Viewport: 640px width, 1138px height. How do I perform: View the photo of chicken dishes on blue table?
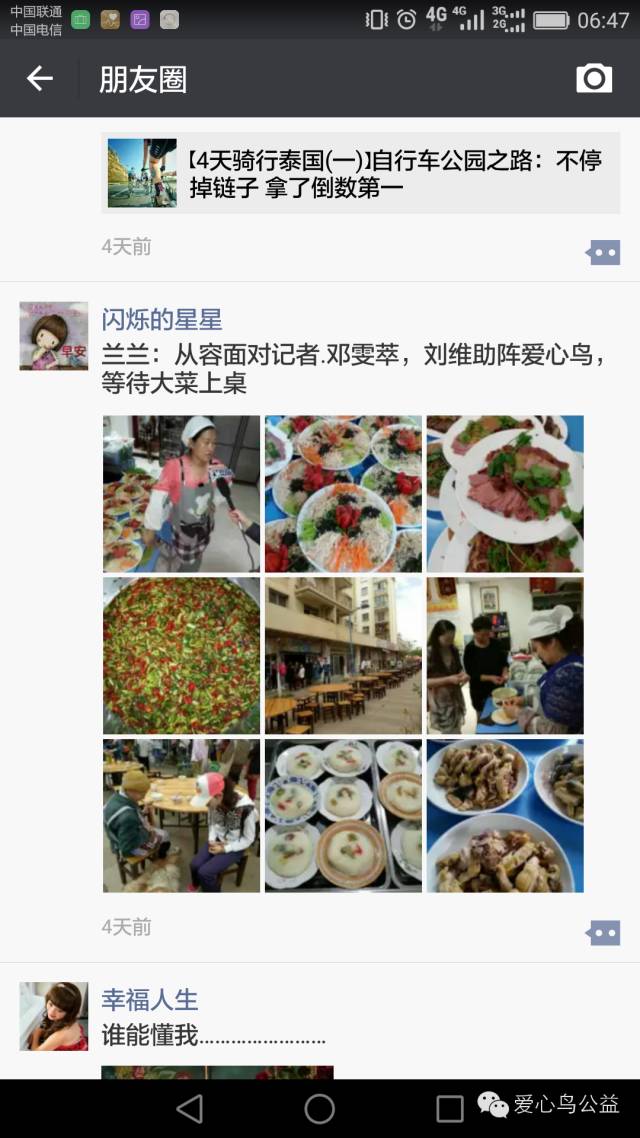click(x=505, y=816)
